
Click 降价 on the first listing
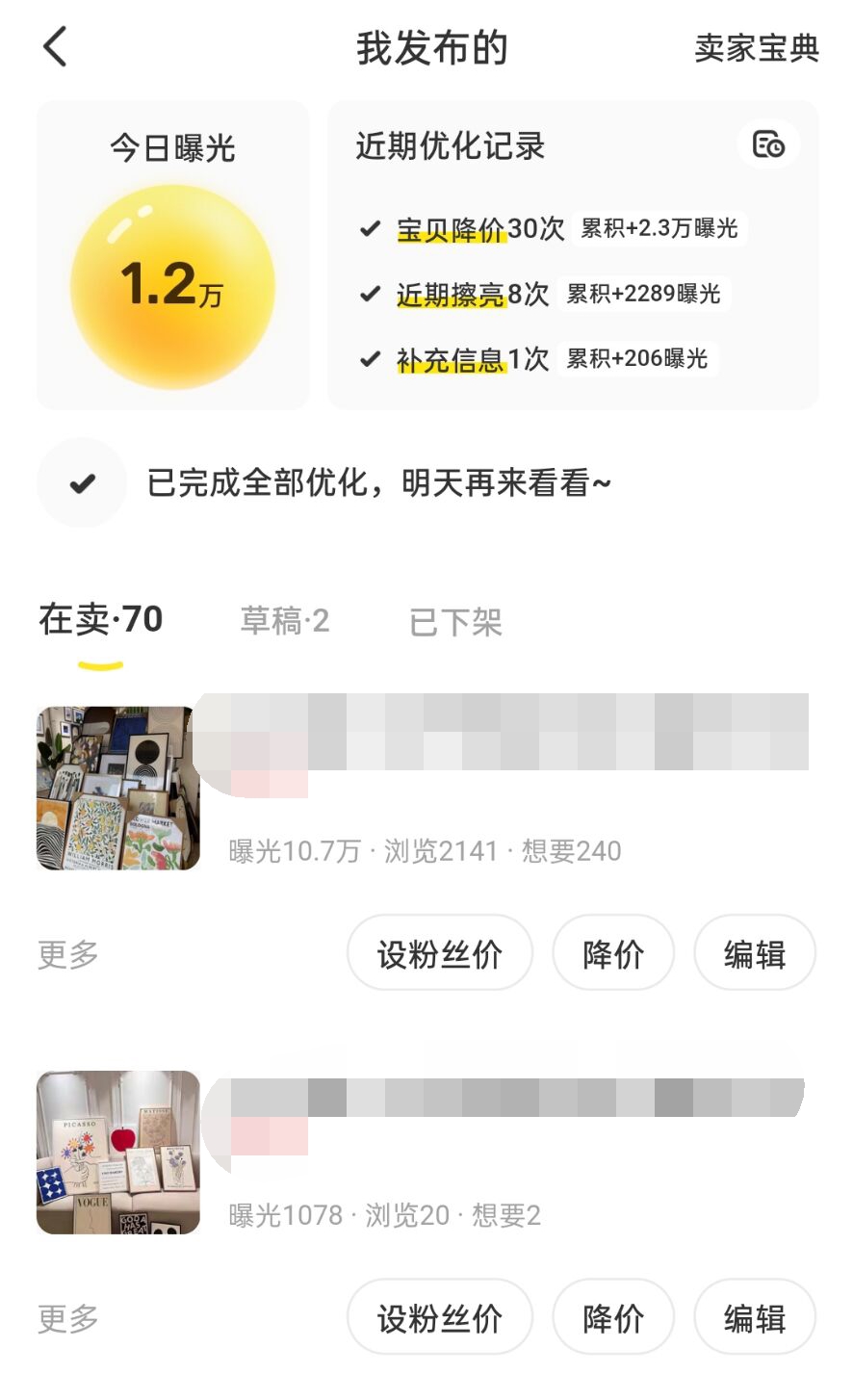pyautogui.click(x=613, y=952)
